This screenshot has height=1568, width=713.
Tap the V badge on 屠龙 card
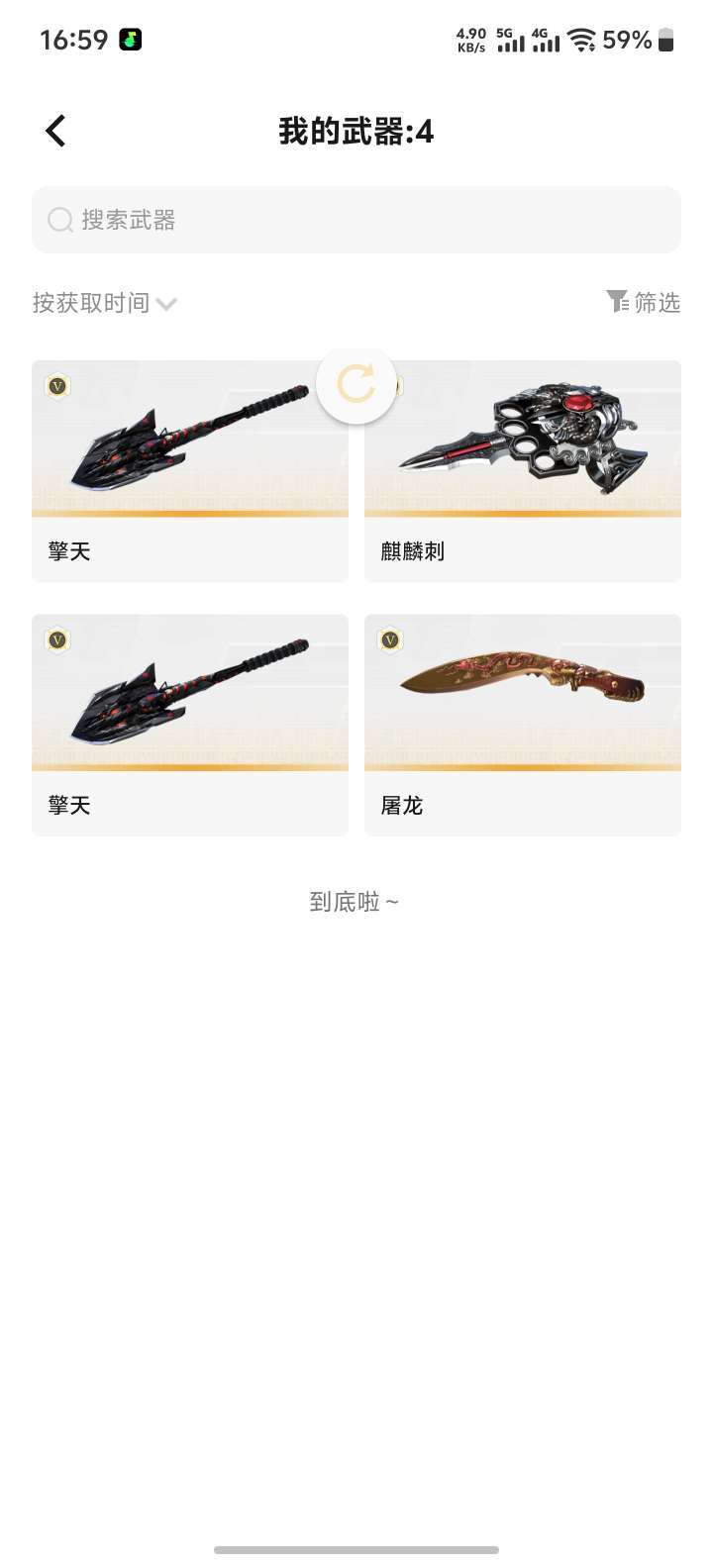tap(389, 640)
